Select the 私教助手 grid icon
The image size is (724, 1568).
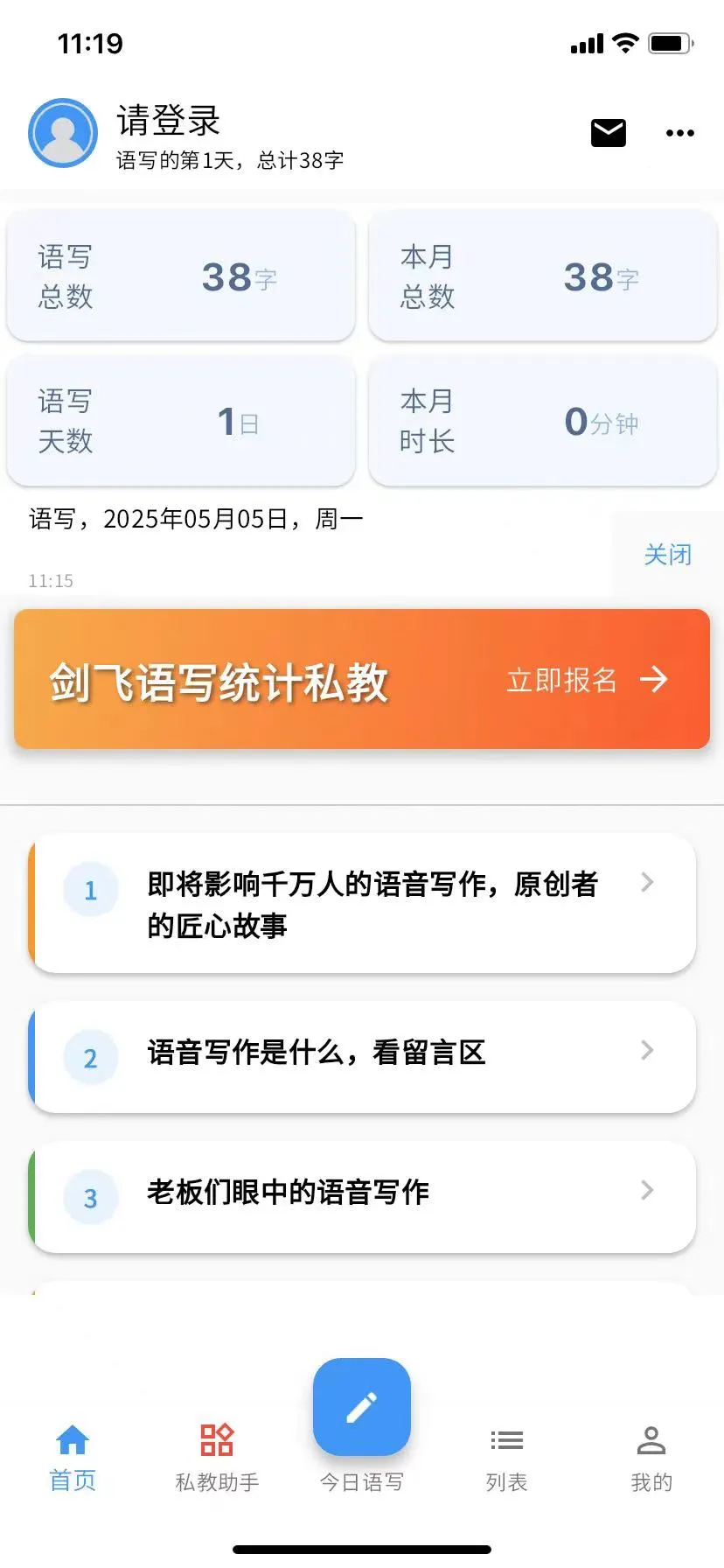tap(216, 1438)
